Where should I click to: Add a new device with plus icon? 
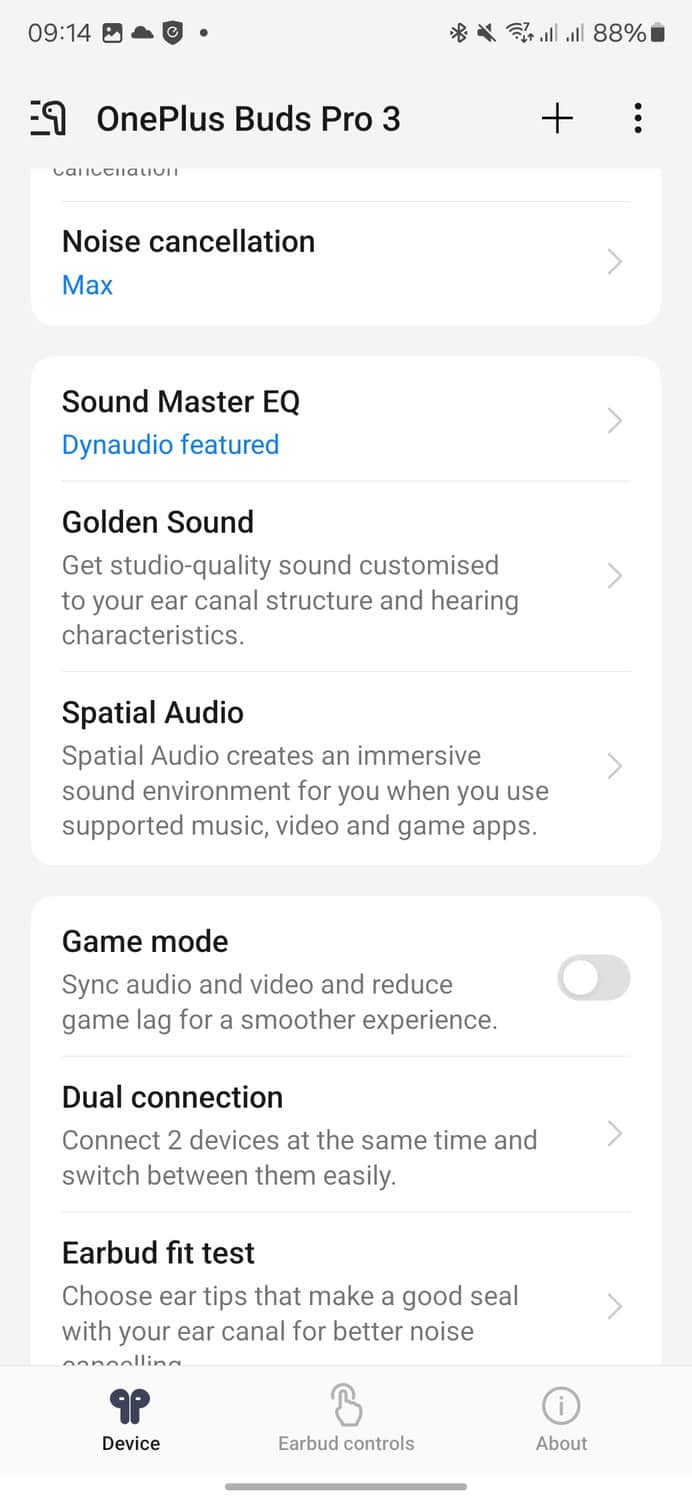(x=557, y=119)
